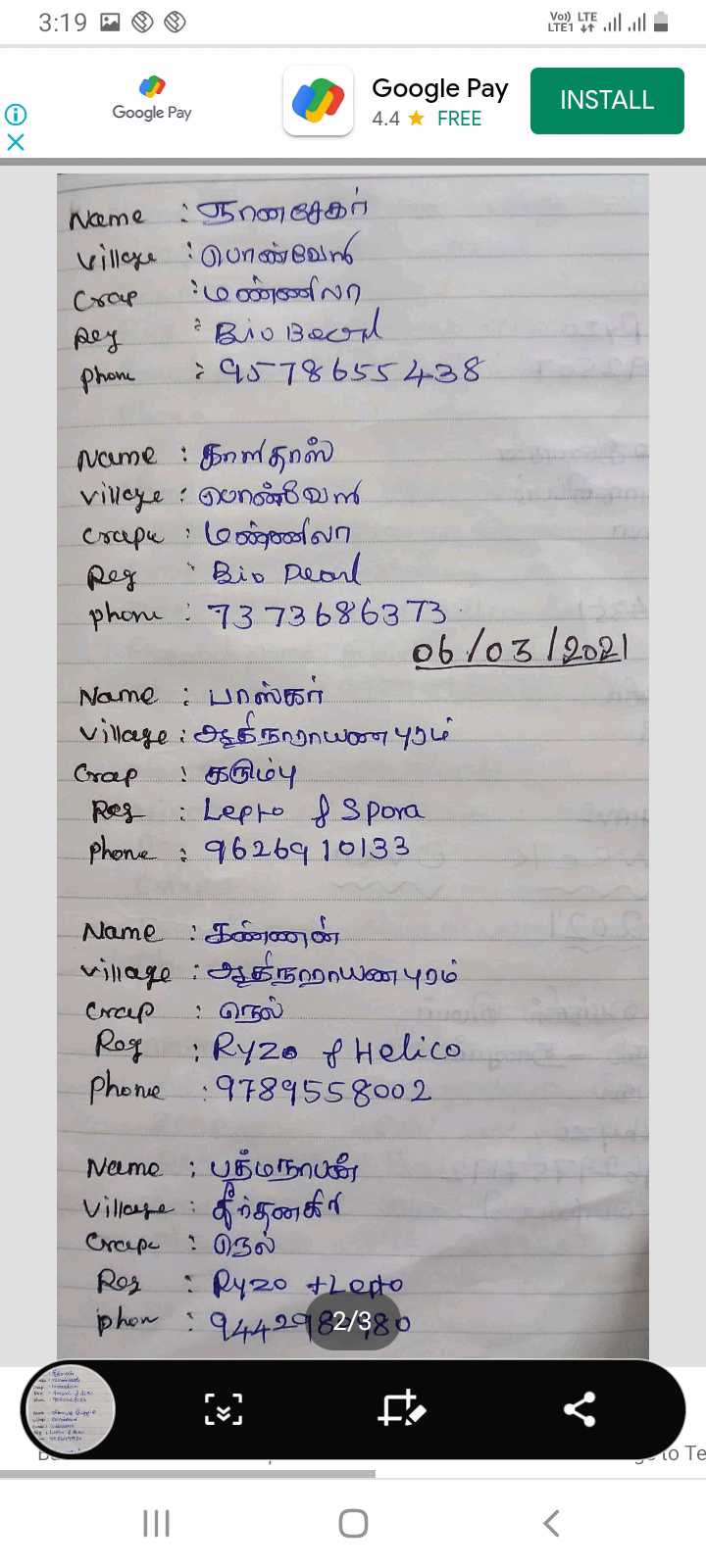The image size is (706, 1568).
Task: Install the Google Pay app
Action: pyautogui.click(x=607, y=100)
